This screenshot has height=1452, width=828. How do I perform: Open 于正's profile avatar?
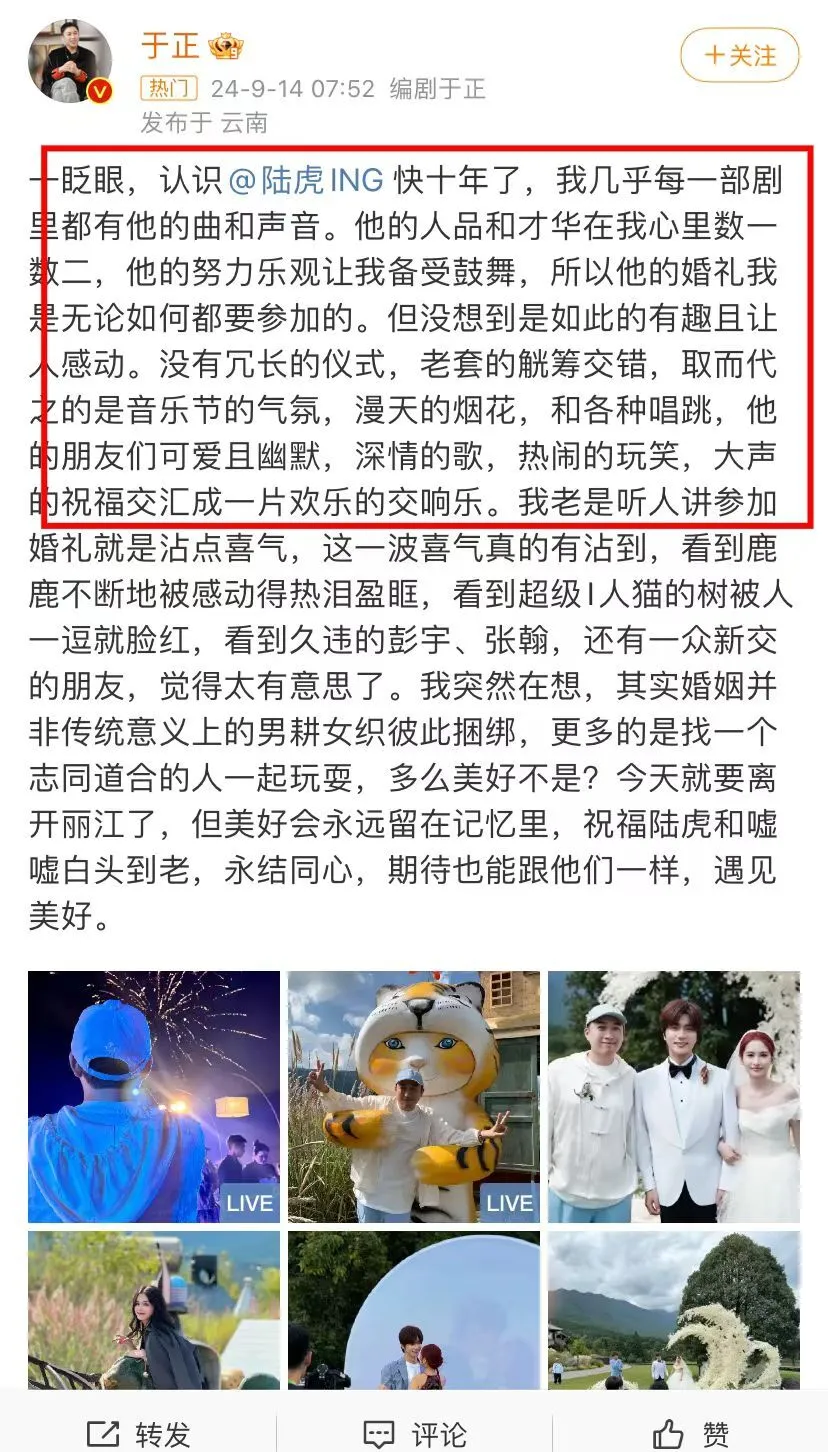point(69,60)
